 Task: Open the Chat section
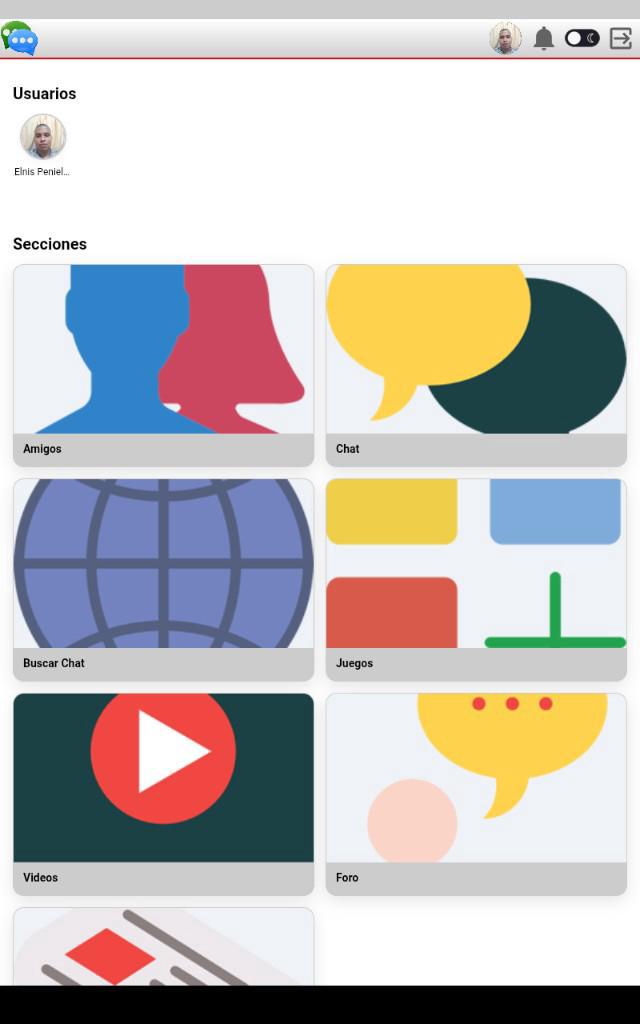pos(476,365)
